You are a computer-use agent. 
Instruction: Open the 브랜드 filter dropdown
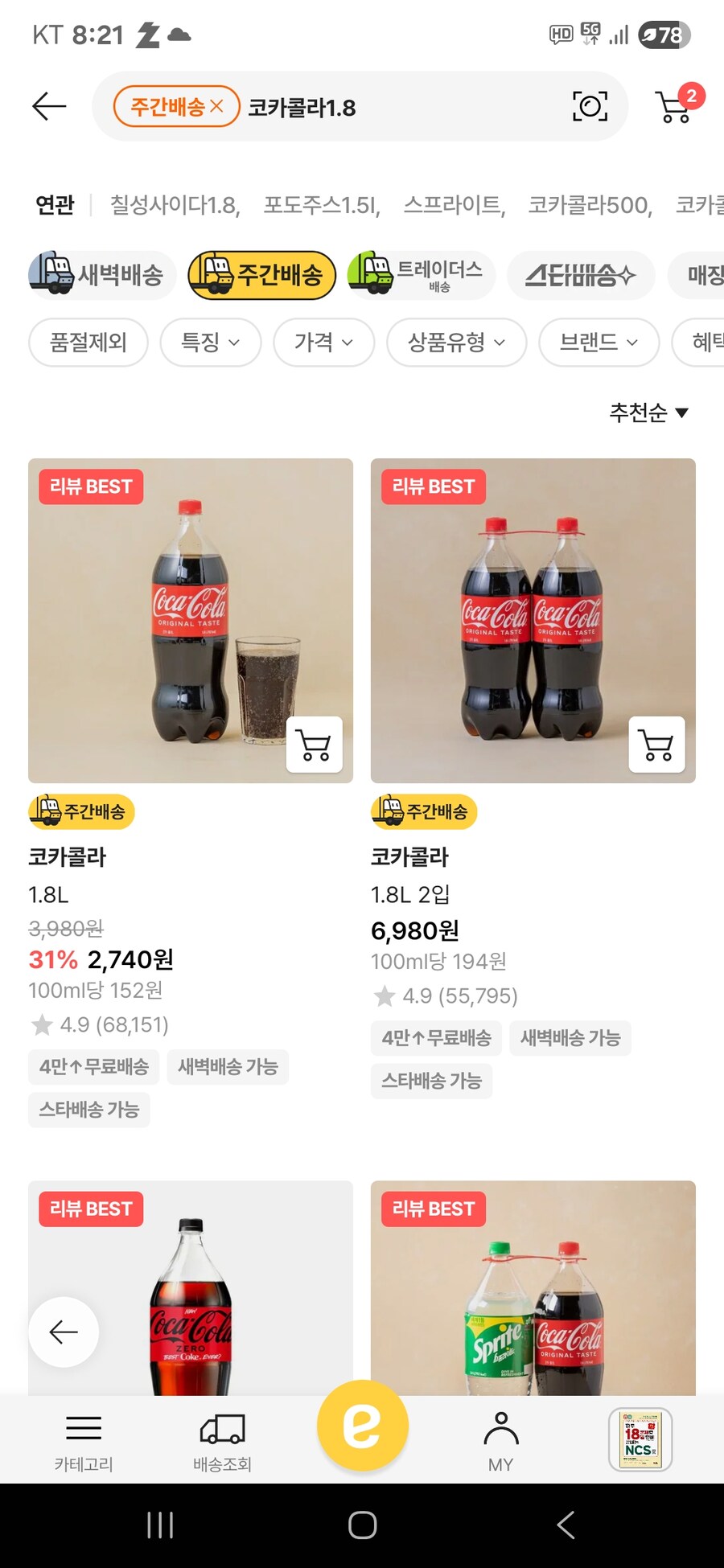599,343
